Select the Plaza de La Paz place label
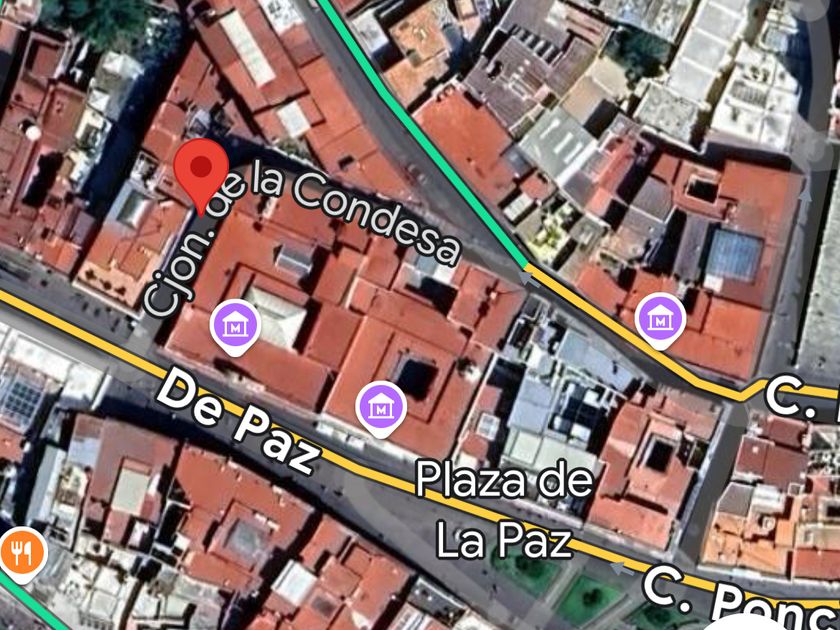The width and height of the screenshot is (840, 630). 503,510
